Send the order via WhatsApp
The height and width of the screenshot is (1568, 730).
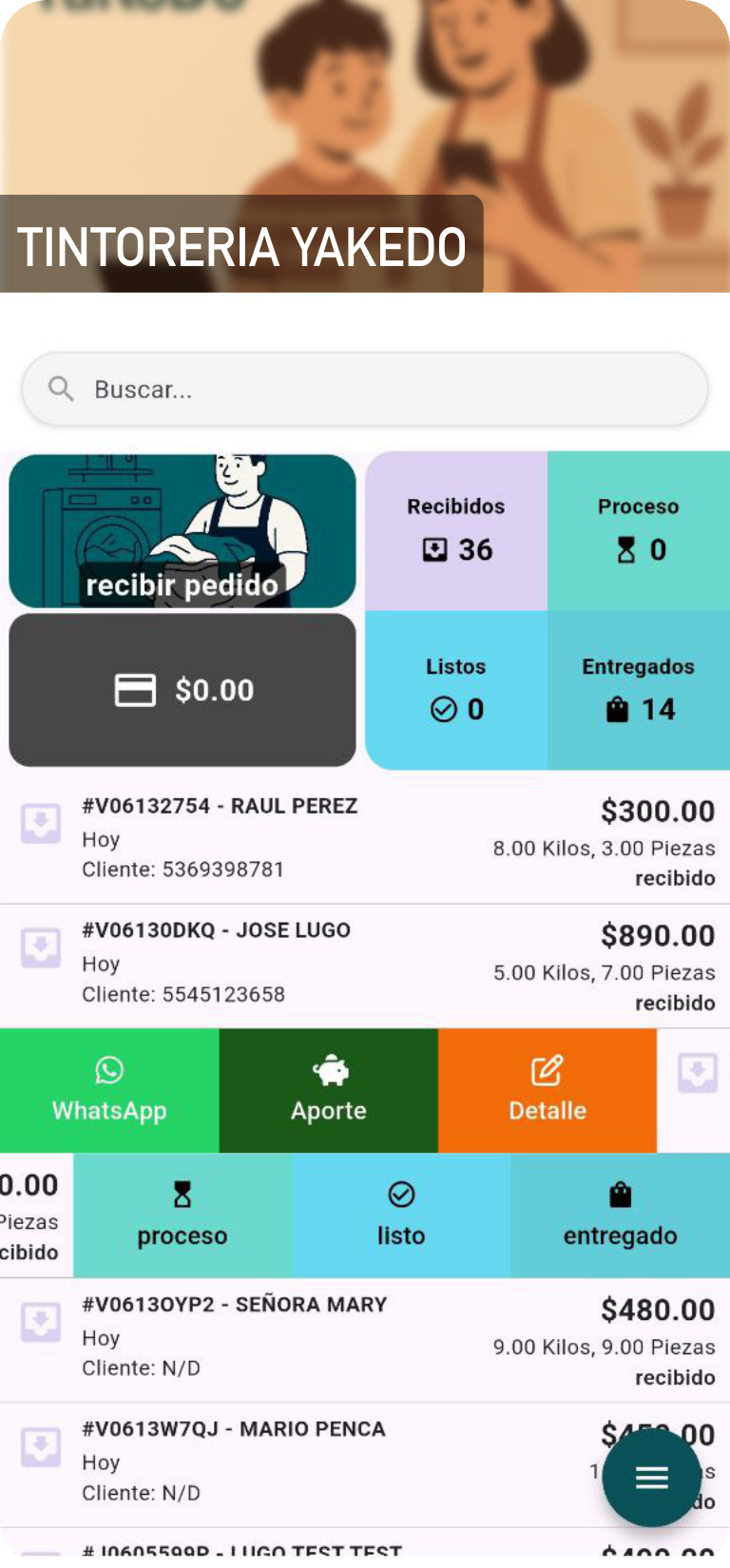coord(109,1090)
